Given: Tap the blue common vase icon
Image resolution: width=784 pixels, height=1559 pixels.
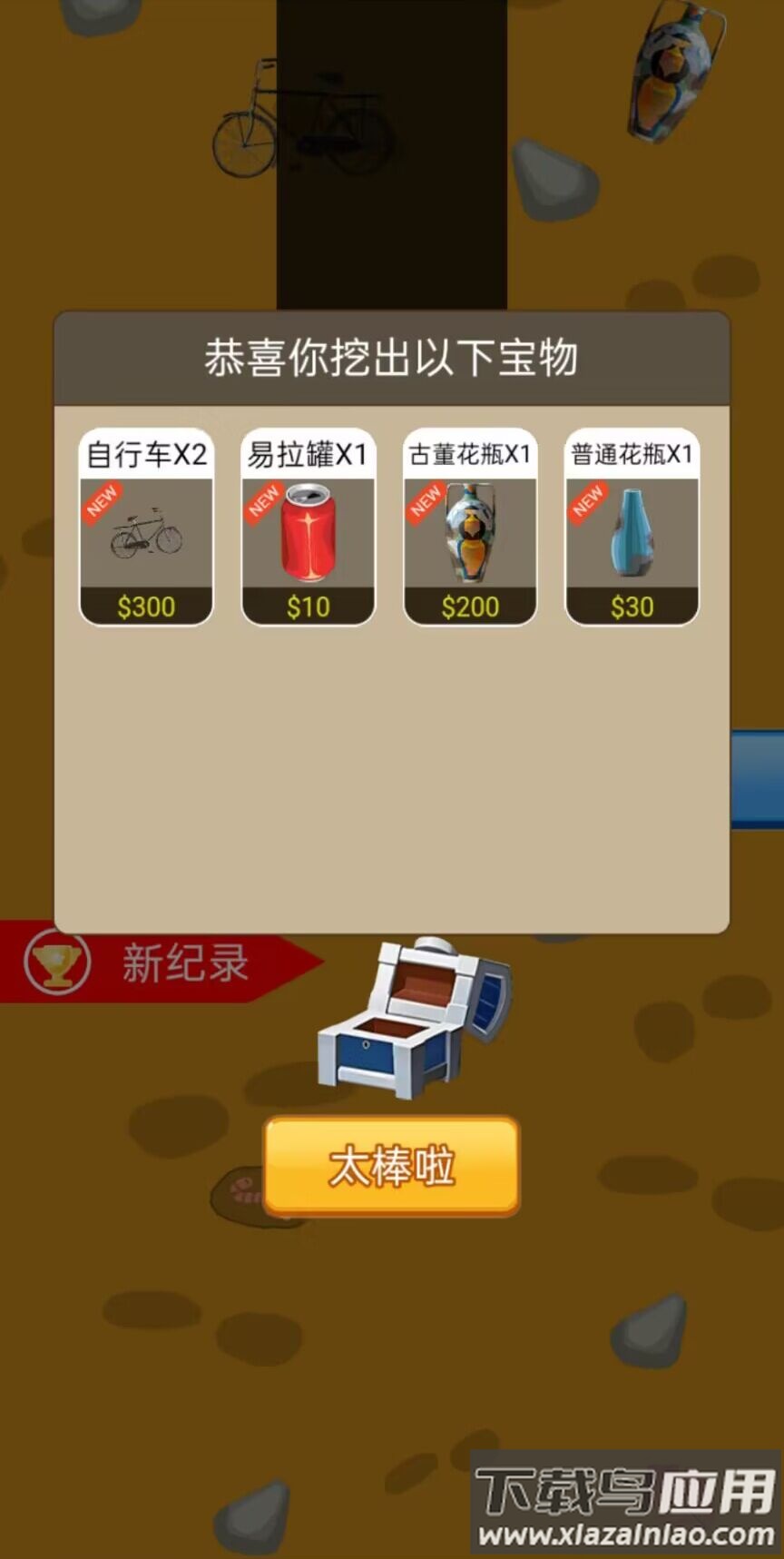Looking at the screenshot, I should 632,536.
